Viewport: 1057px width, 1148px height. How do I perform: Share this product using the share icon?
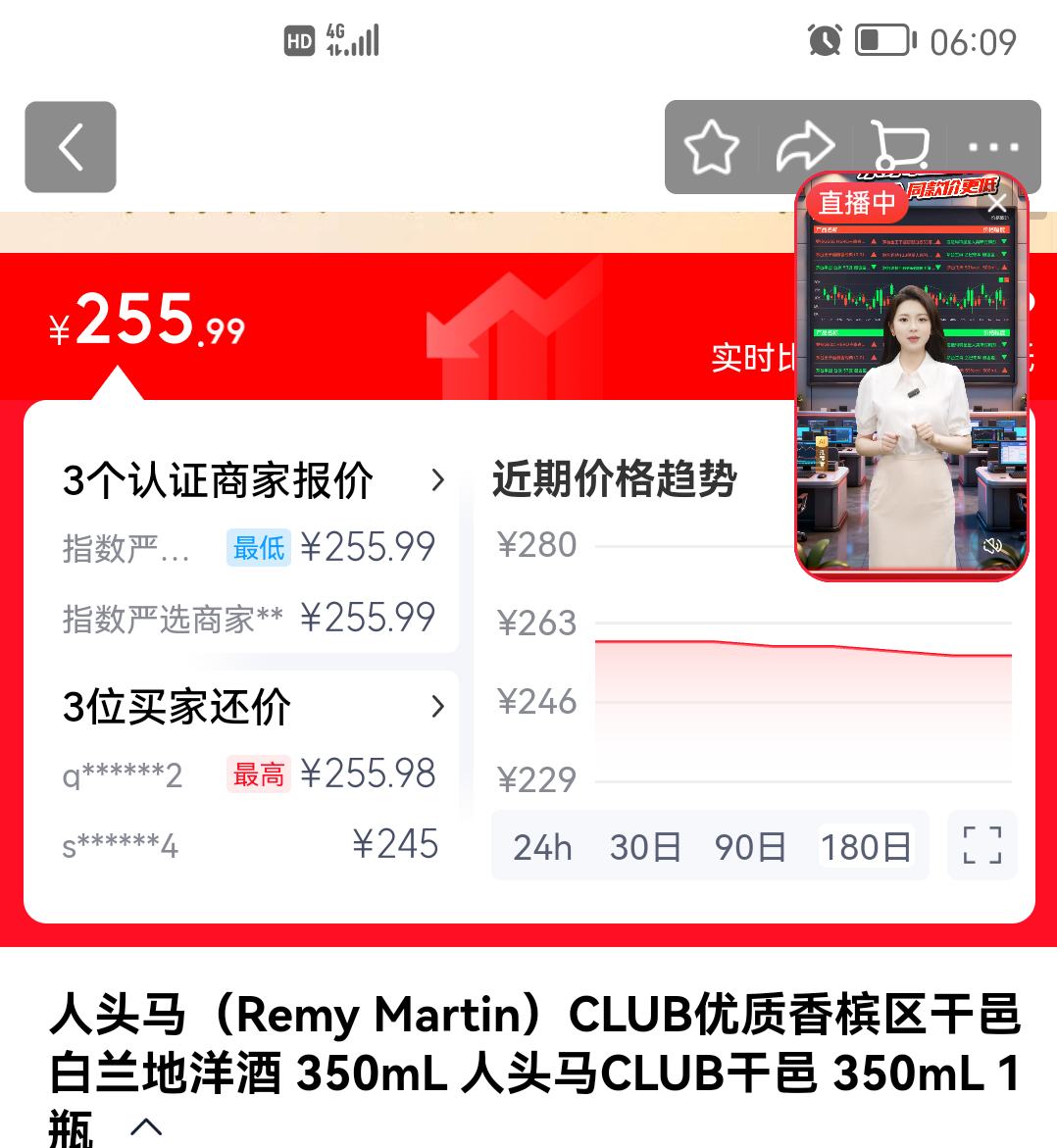point(806,147)
